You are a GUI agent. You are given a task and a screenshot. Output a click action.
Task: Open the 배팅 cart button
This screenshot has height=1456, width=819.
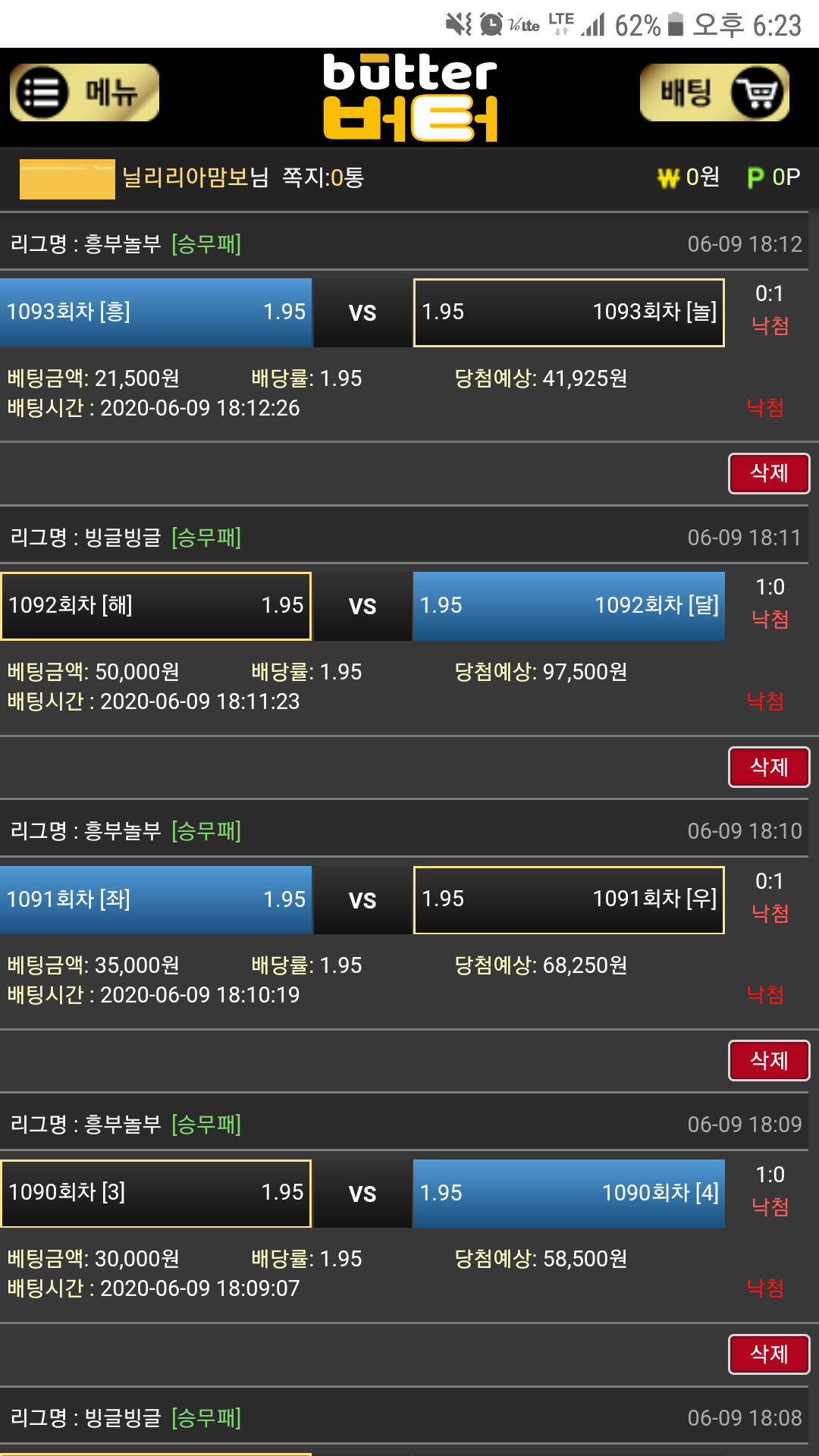pos(714,93)
